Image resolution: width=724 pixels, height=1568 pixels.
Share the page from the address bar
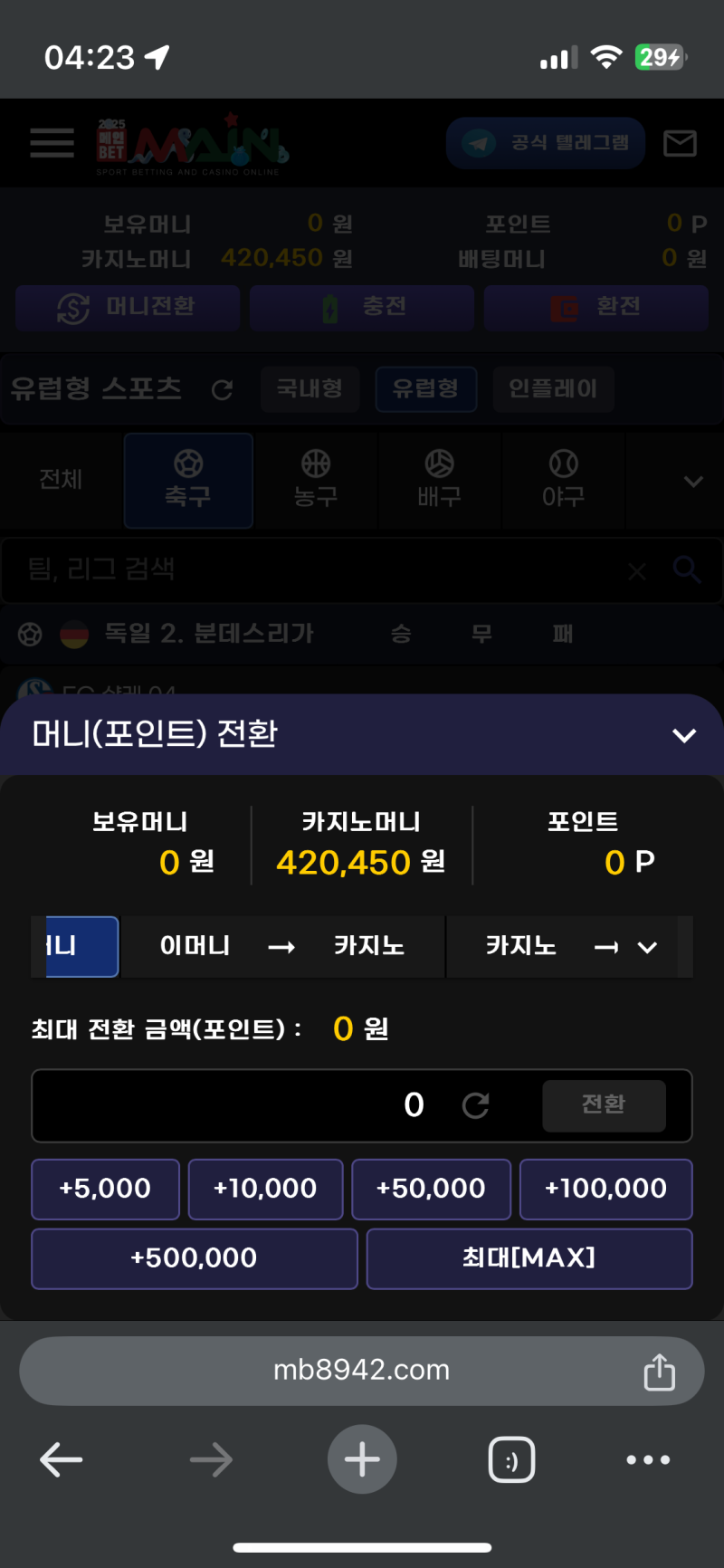tap(660, 1372)
